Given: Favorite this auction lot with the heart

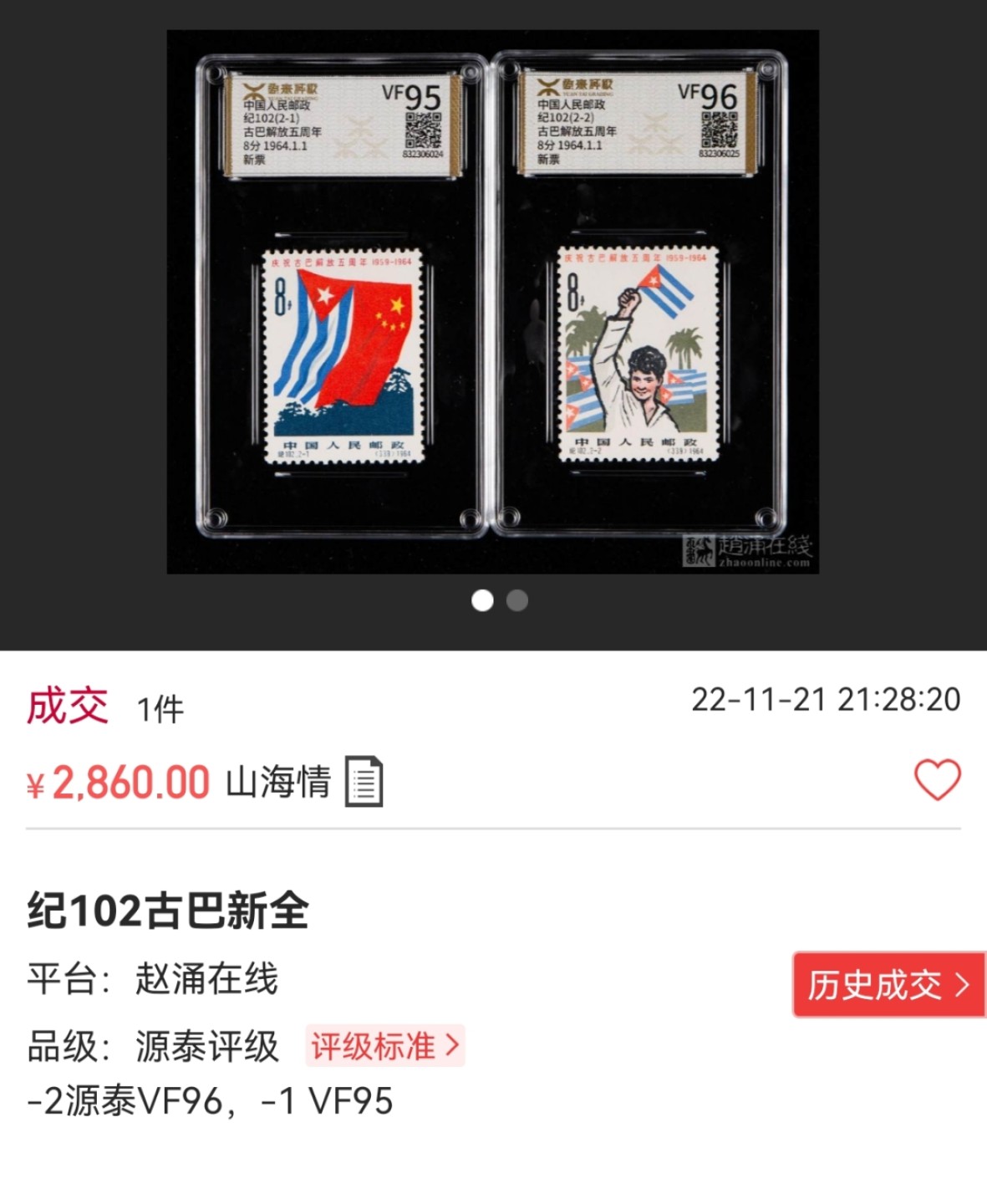Looking at the screenshot, I should coord(937,780).
